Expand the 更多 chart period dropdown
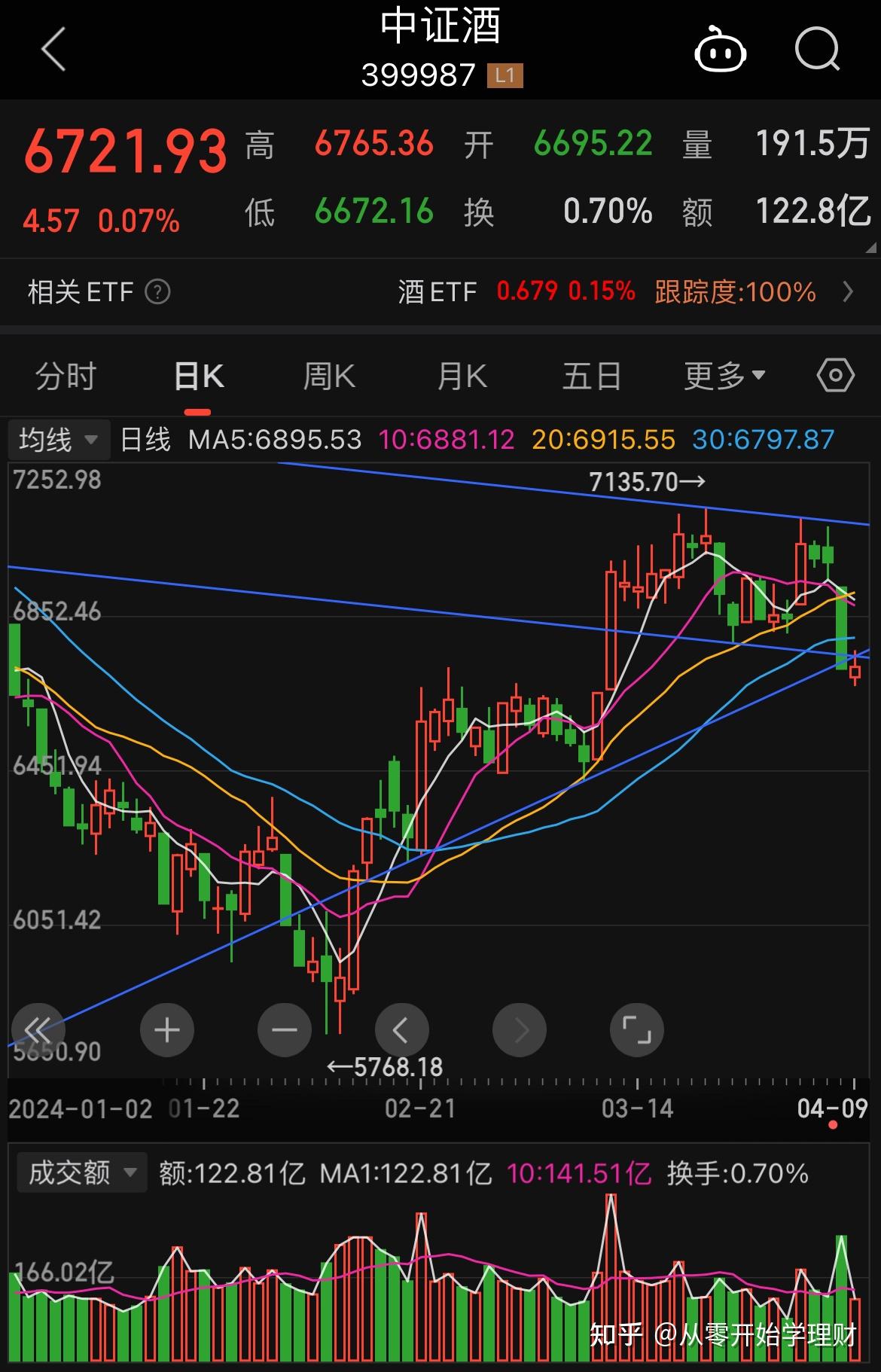Image resolution: width=881 pixels, height=1372 pixels. (x=724, y=376)
